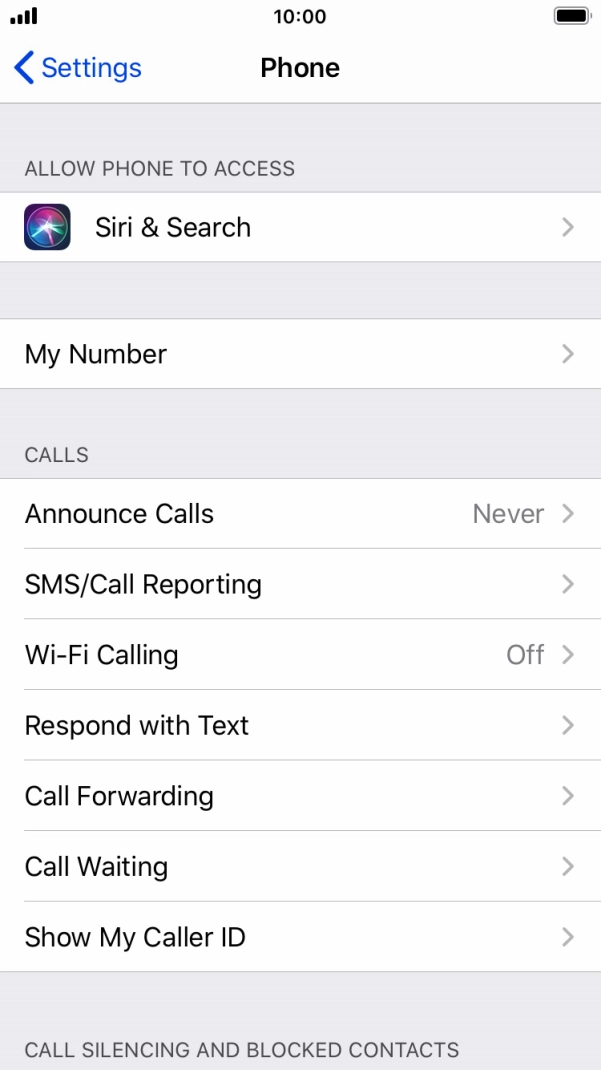The width and height of the screenshot is (601, 1070).
Task: Open Siri & Search settings
Action: 300,227
